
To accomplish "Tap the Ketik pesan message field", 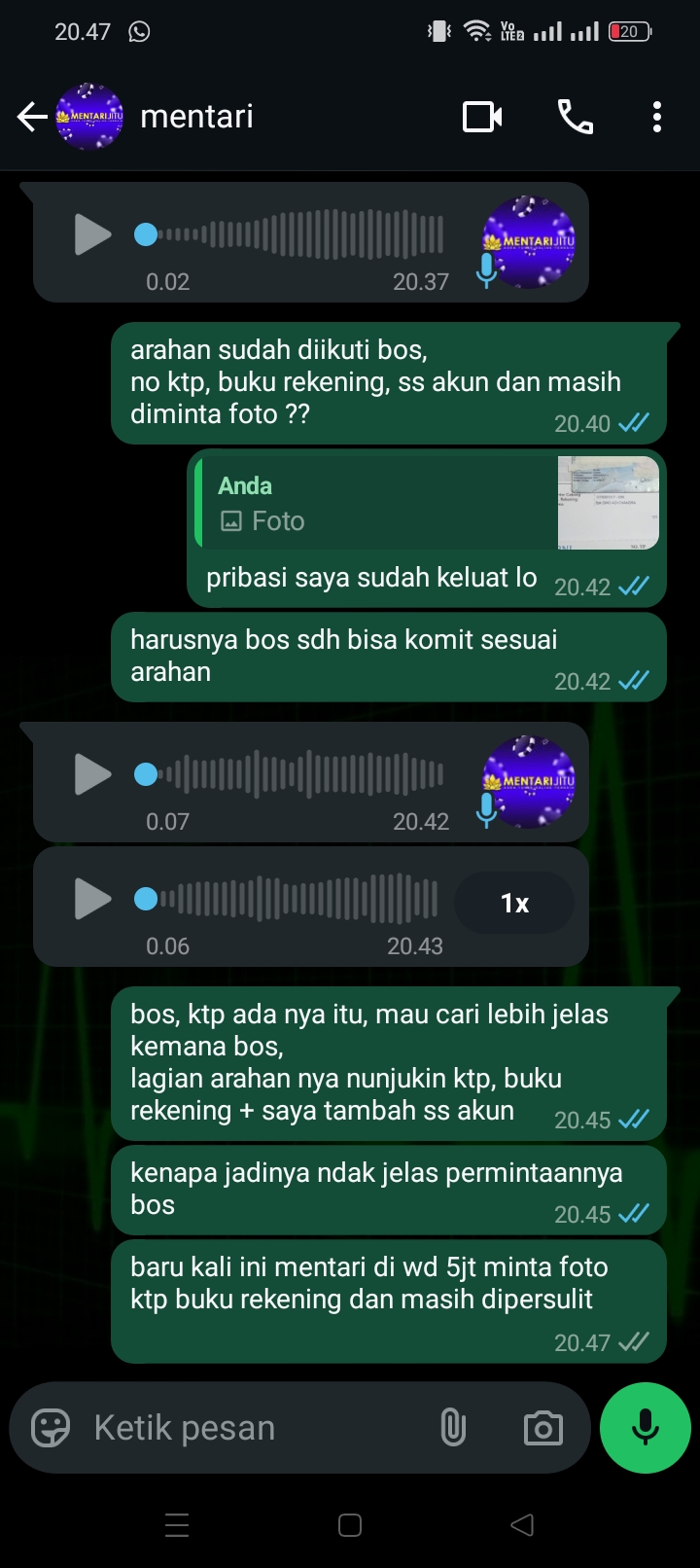I will tap(253, 1428).
